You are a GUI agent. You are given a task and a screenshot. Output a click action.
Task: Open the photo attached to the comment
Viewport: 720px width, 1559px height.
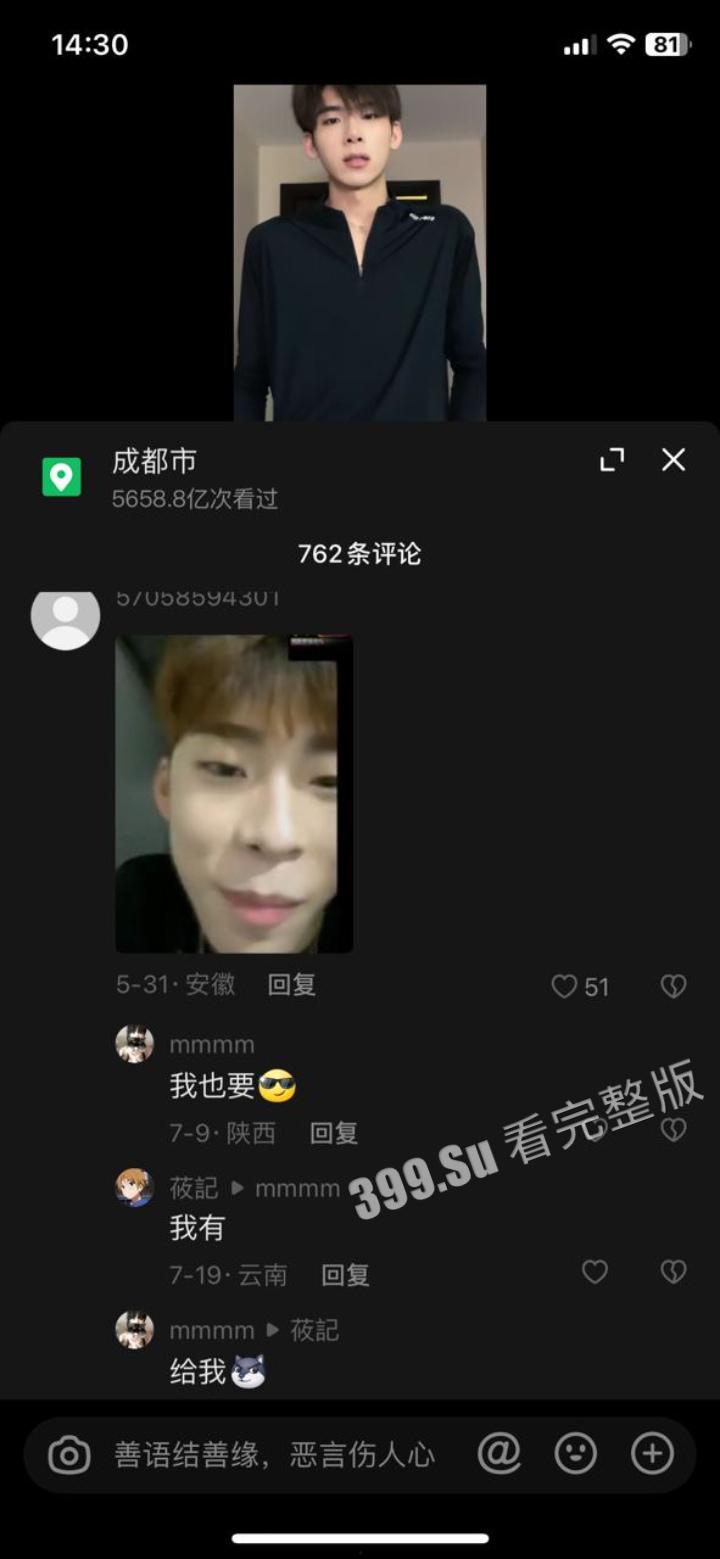[x=234, y=794]
